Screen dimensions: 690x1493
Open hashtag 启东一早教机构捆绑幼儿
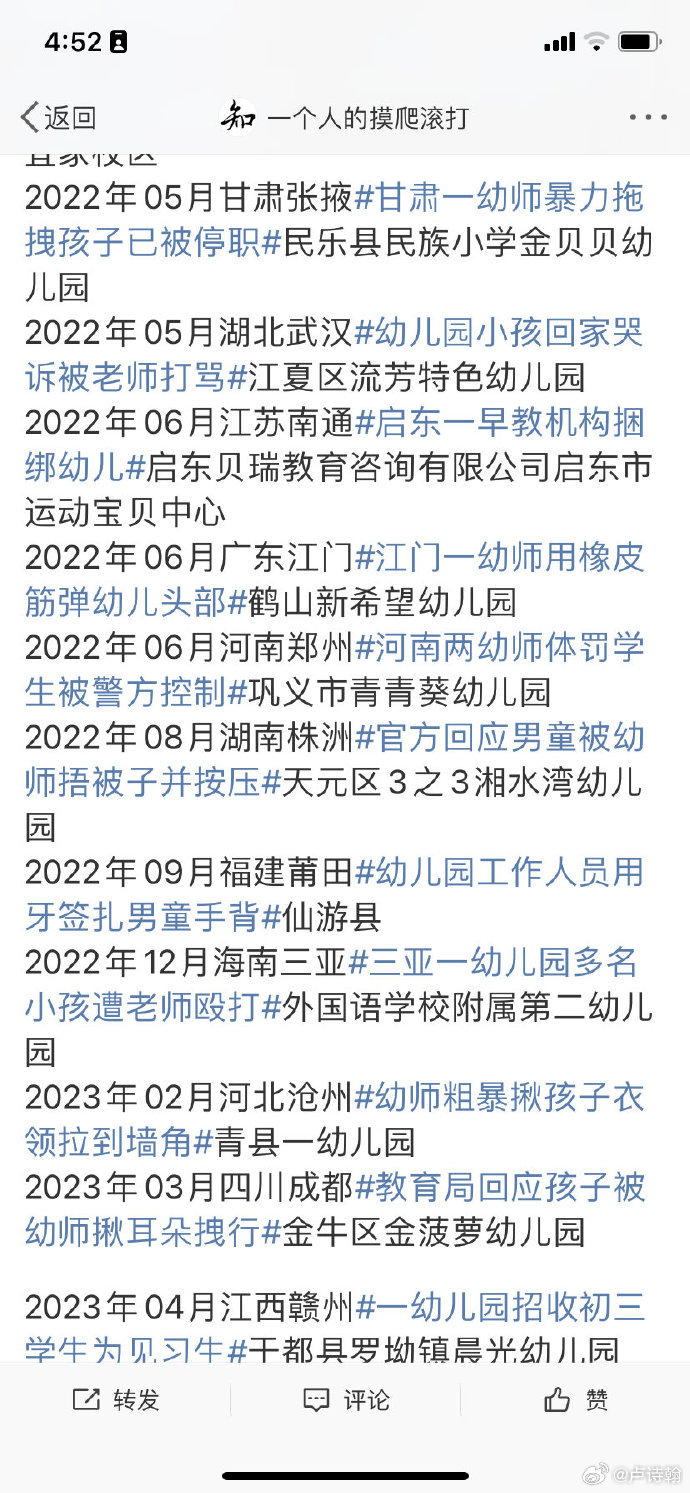click(x=500, y=423)
